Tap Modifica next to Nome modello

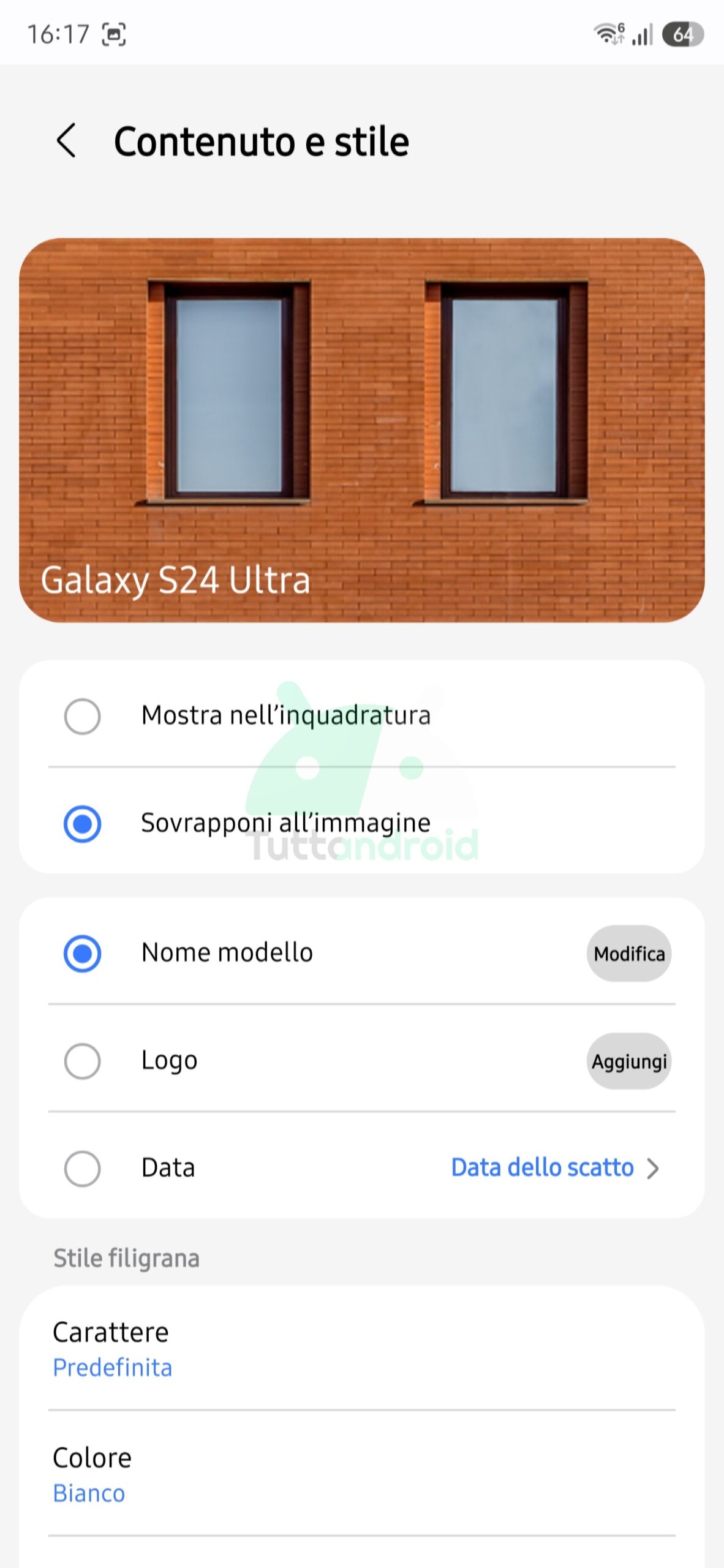pos(629,953)
